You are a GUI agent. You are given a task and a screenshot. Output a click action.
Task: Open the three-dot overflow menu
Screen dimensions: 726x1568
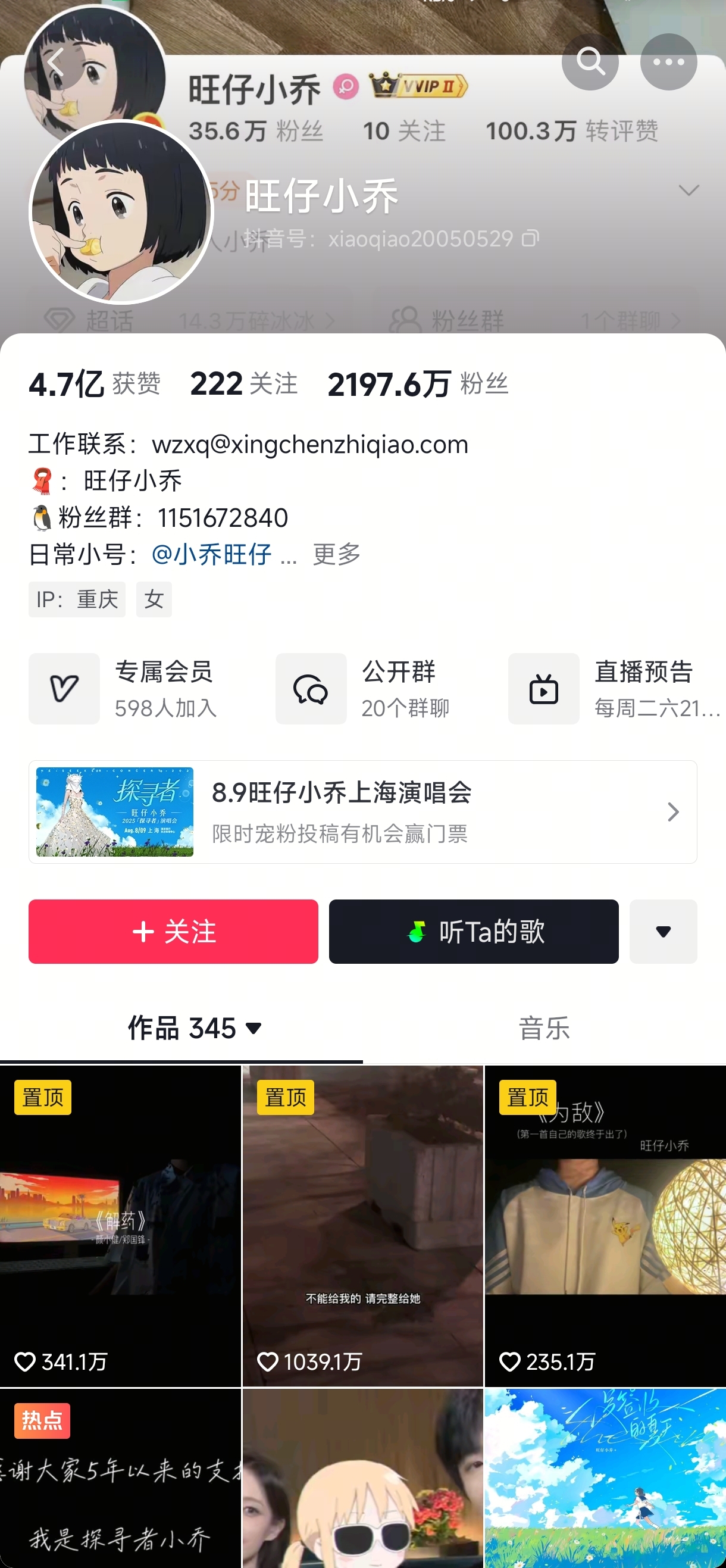pyautogui.click(x=668, y=61)
